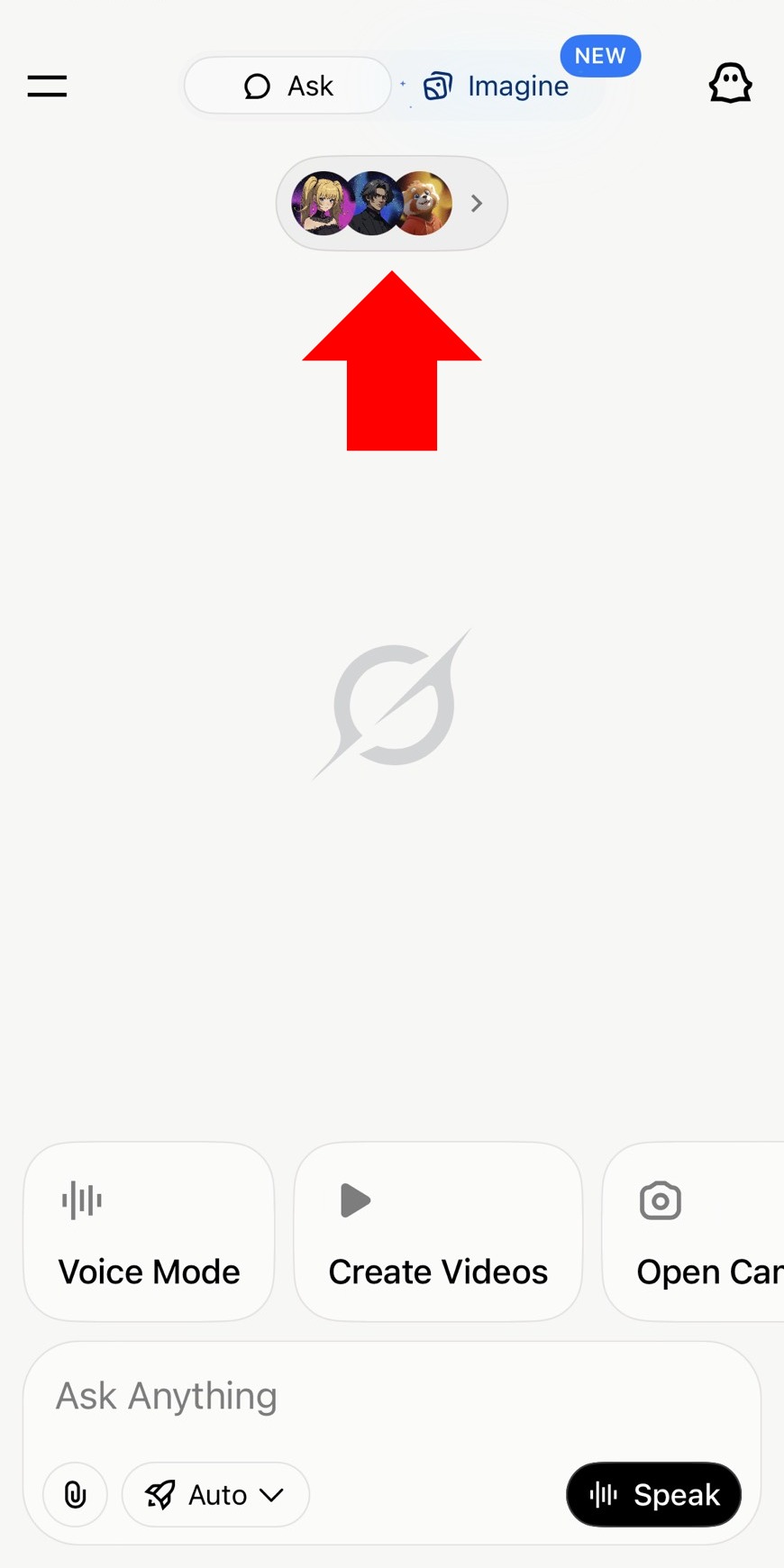
Task: Tap the Speak button
Action: (x=653, y=1494)
